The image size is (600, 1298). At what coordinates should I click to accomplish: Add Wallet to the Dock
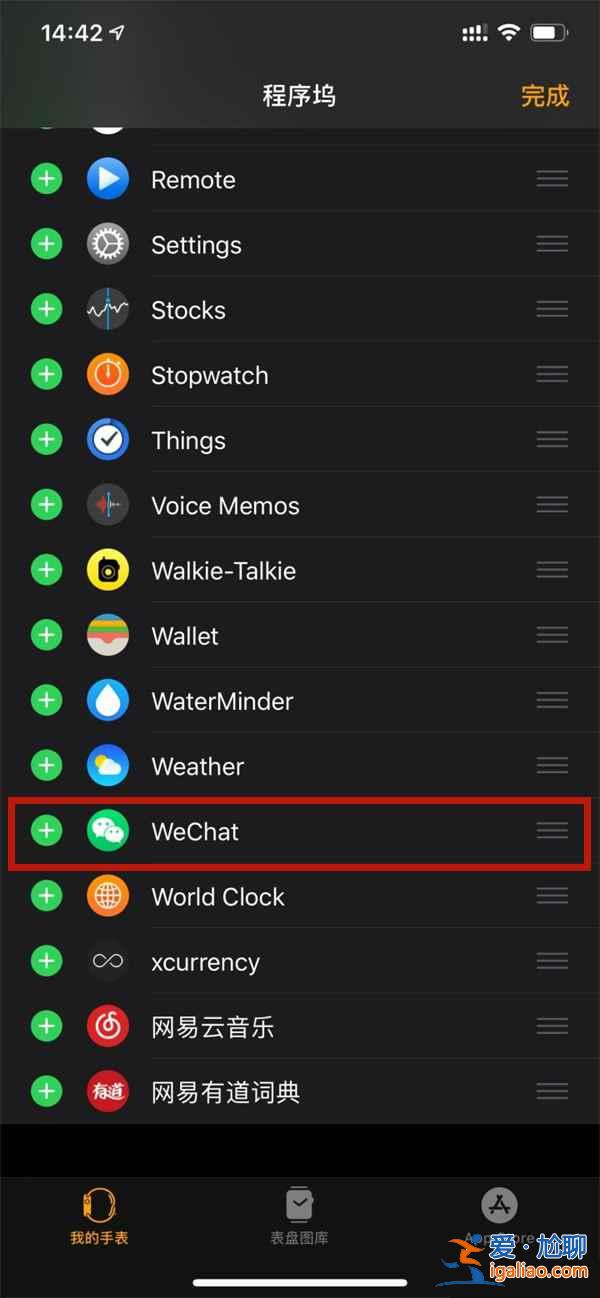click(46, 636)
